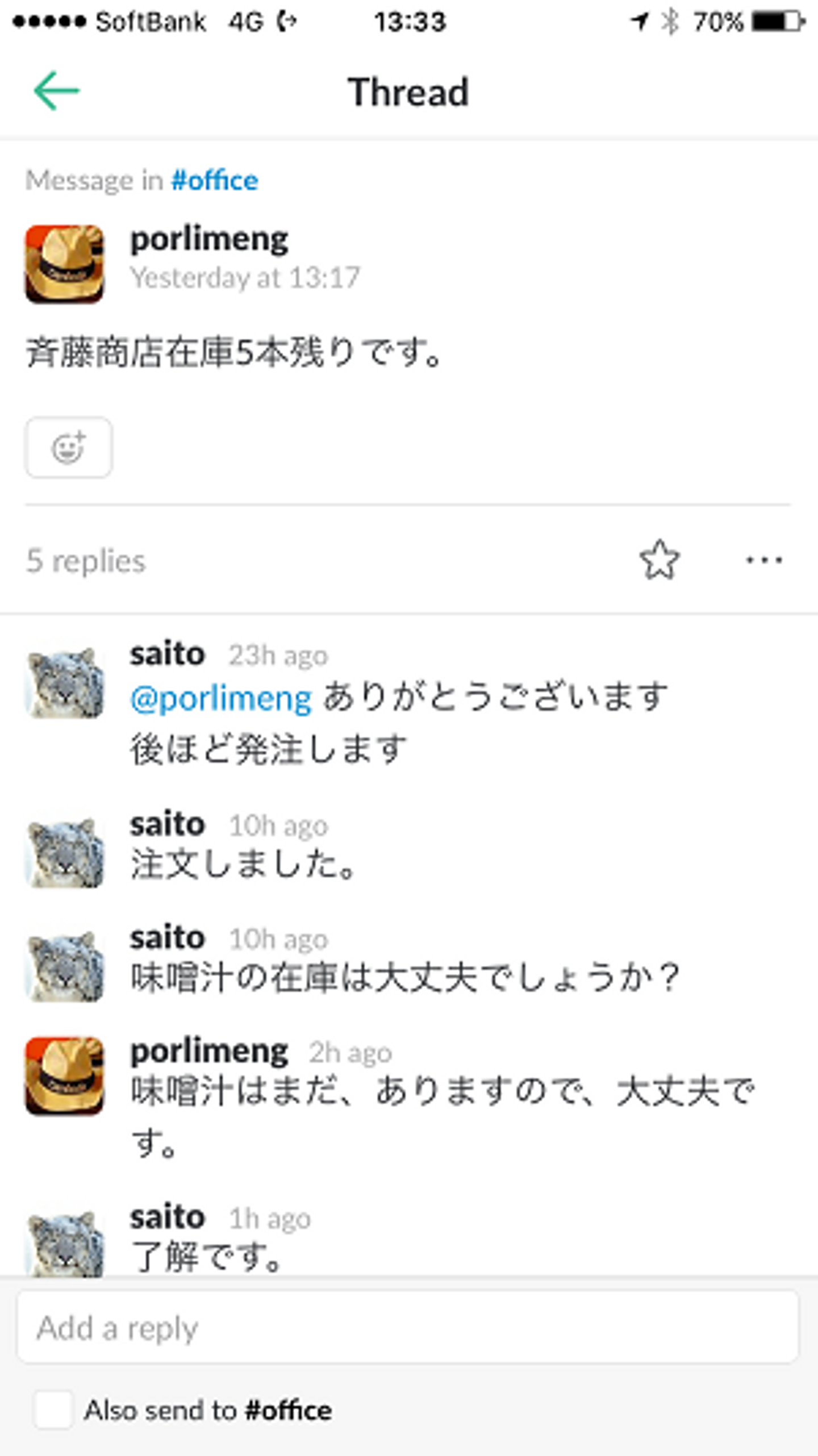Viewport: 818px width, 1456px height.
Task: Open the #office channel link
Action: [x=214, y=181]
